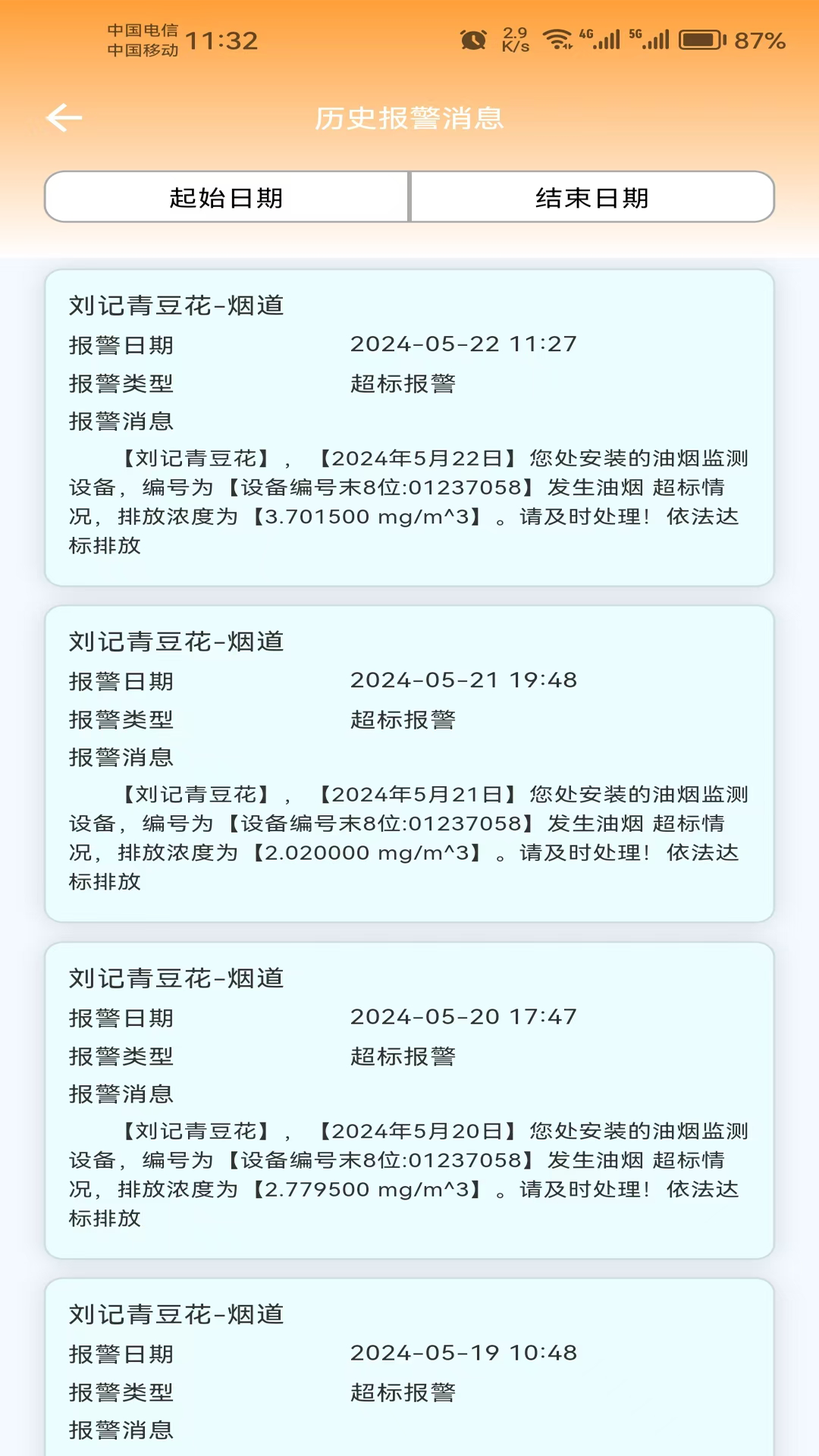Viewport: 819px width, 1456px height.
Task: Open the 起始日期 start date picker
Action: click(226, 197)
